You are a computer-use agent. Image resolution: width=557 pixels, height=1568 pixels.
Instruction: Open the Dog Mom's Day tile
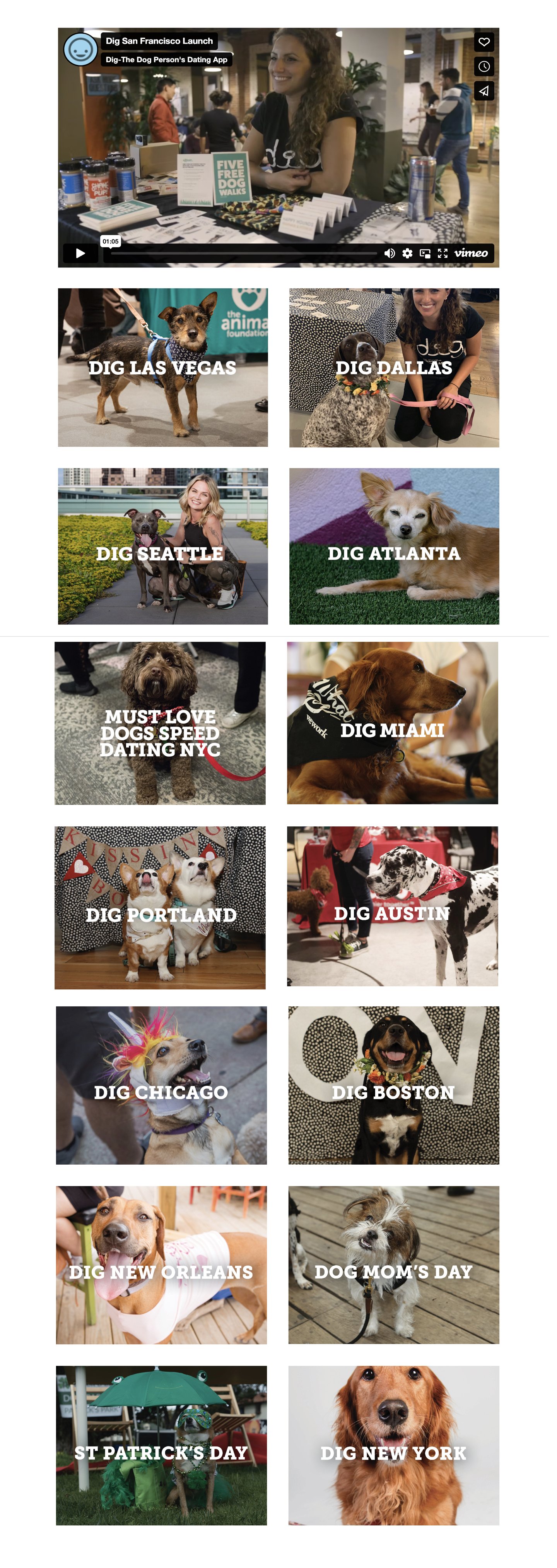click(393, 1265)
